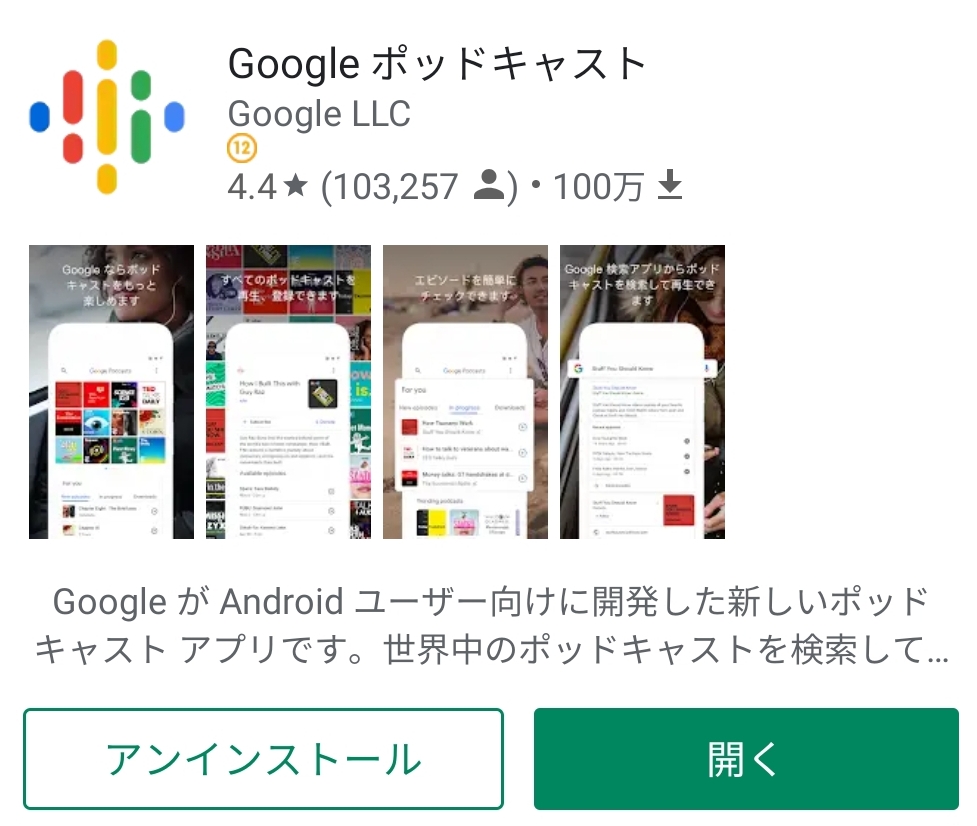View the first screenshot: Google ならポッドキャスト

click(112, 392)
